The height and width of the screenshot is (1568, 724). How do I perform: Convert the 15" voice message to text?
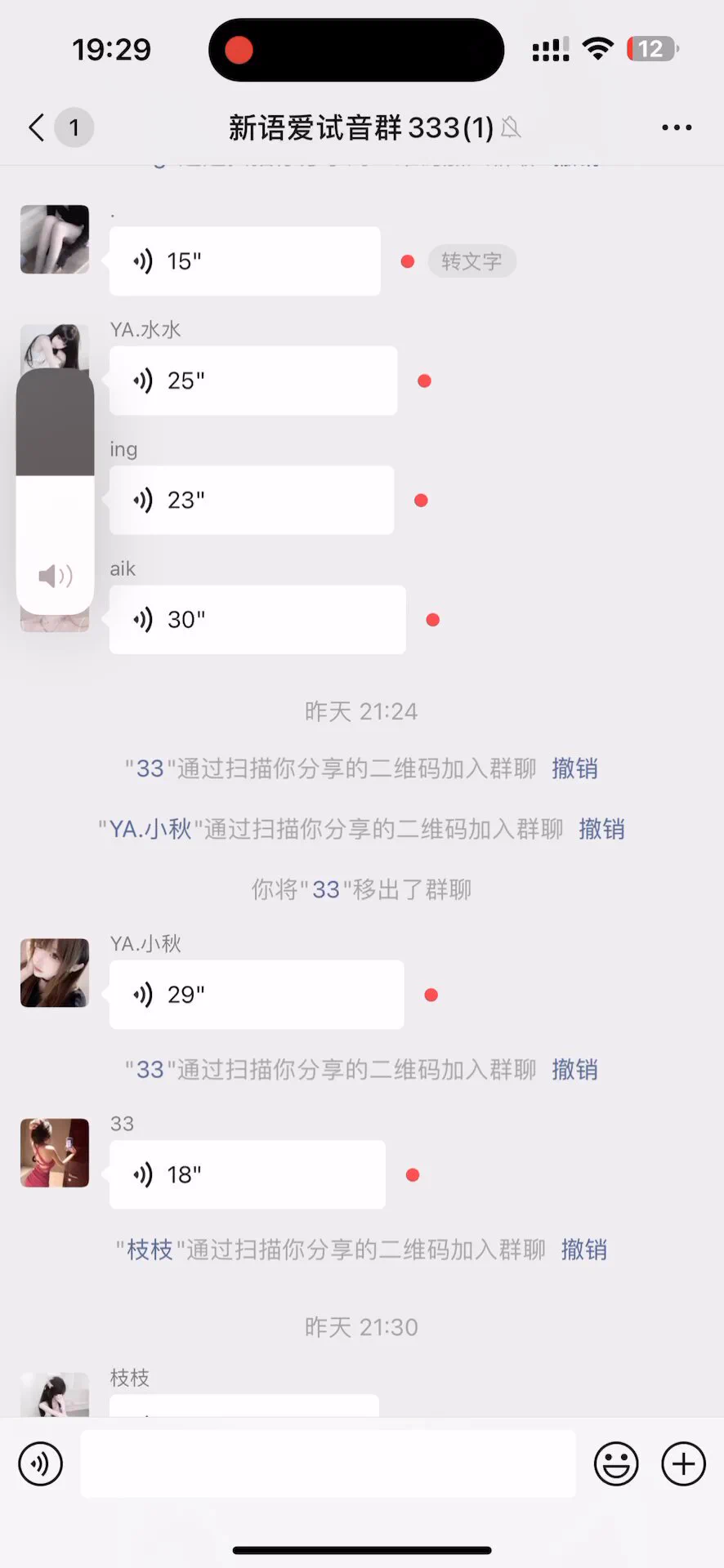[x=471, y=261]
